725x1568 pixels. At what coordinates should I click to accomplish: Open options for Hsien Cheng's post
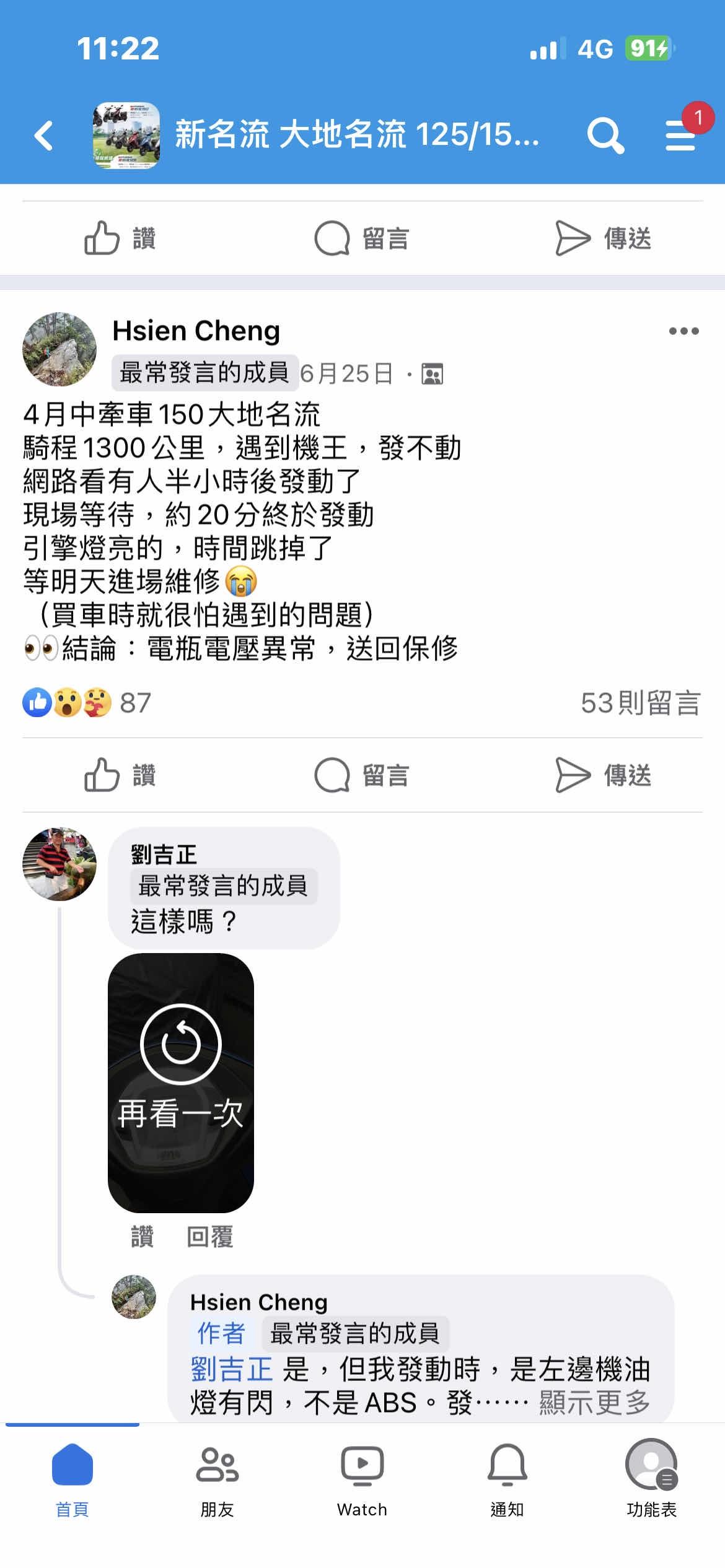[683, 331]
